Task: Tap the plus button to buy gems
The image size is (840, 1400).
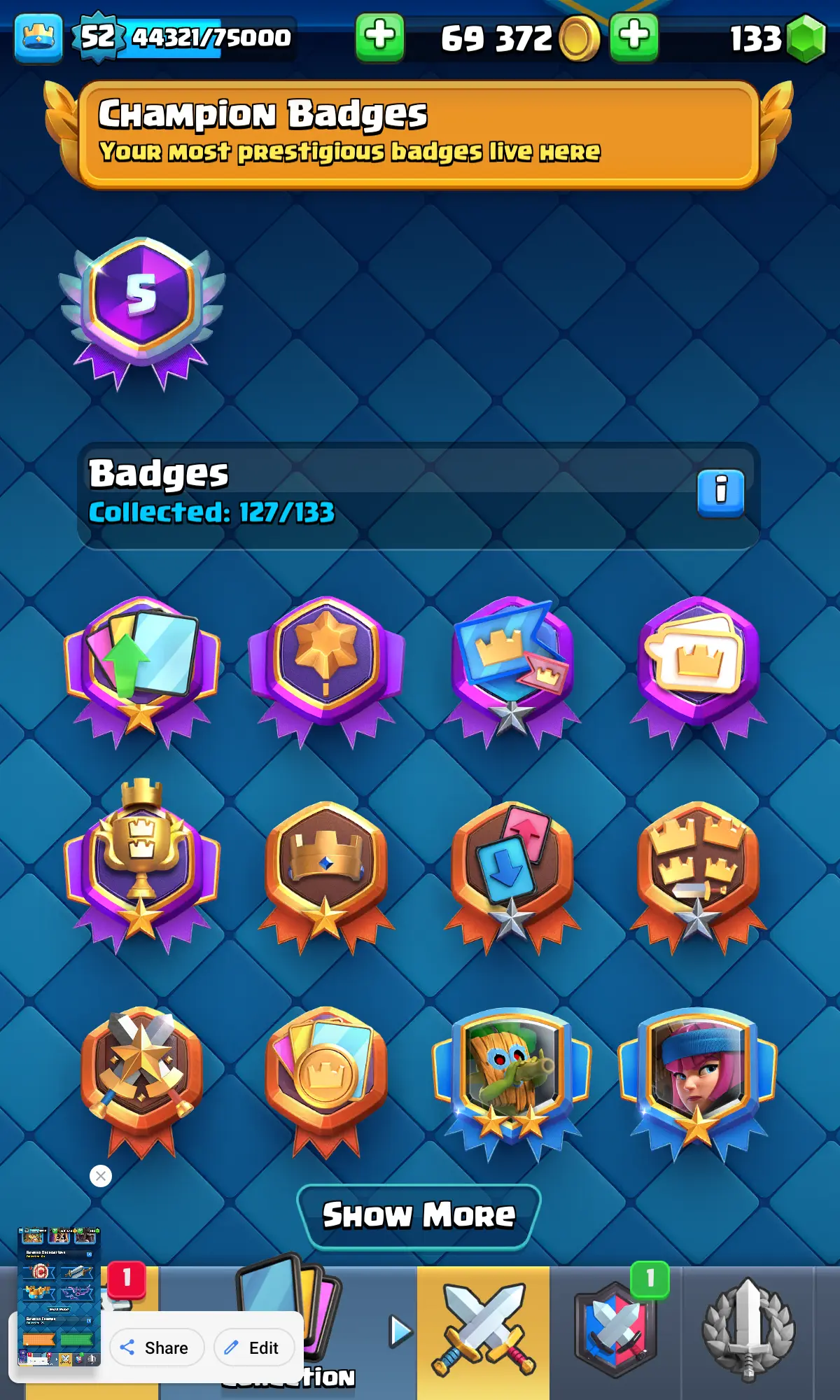Action: tap(634, 38)
